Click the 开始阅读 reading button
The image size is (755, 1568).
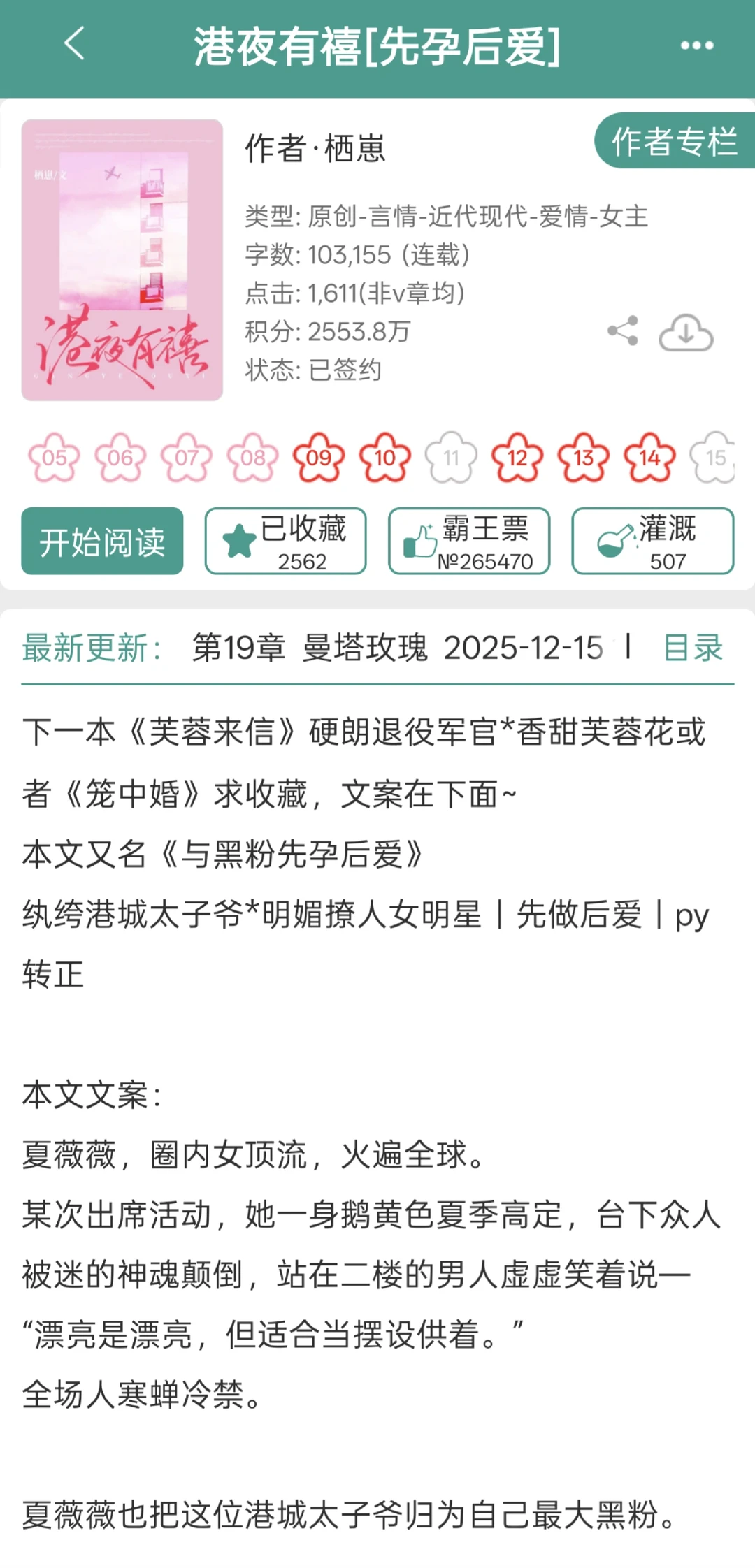click(x=101, y=542)
